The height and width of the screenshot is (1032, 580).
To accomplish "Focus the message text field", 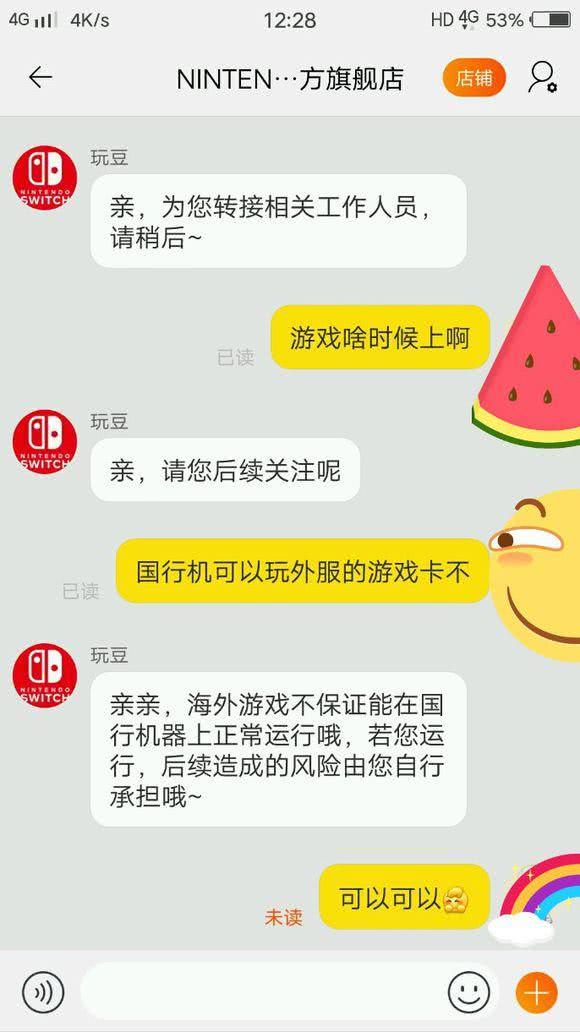I will pos(263,991).
